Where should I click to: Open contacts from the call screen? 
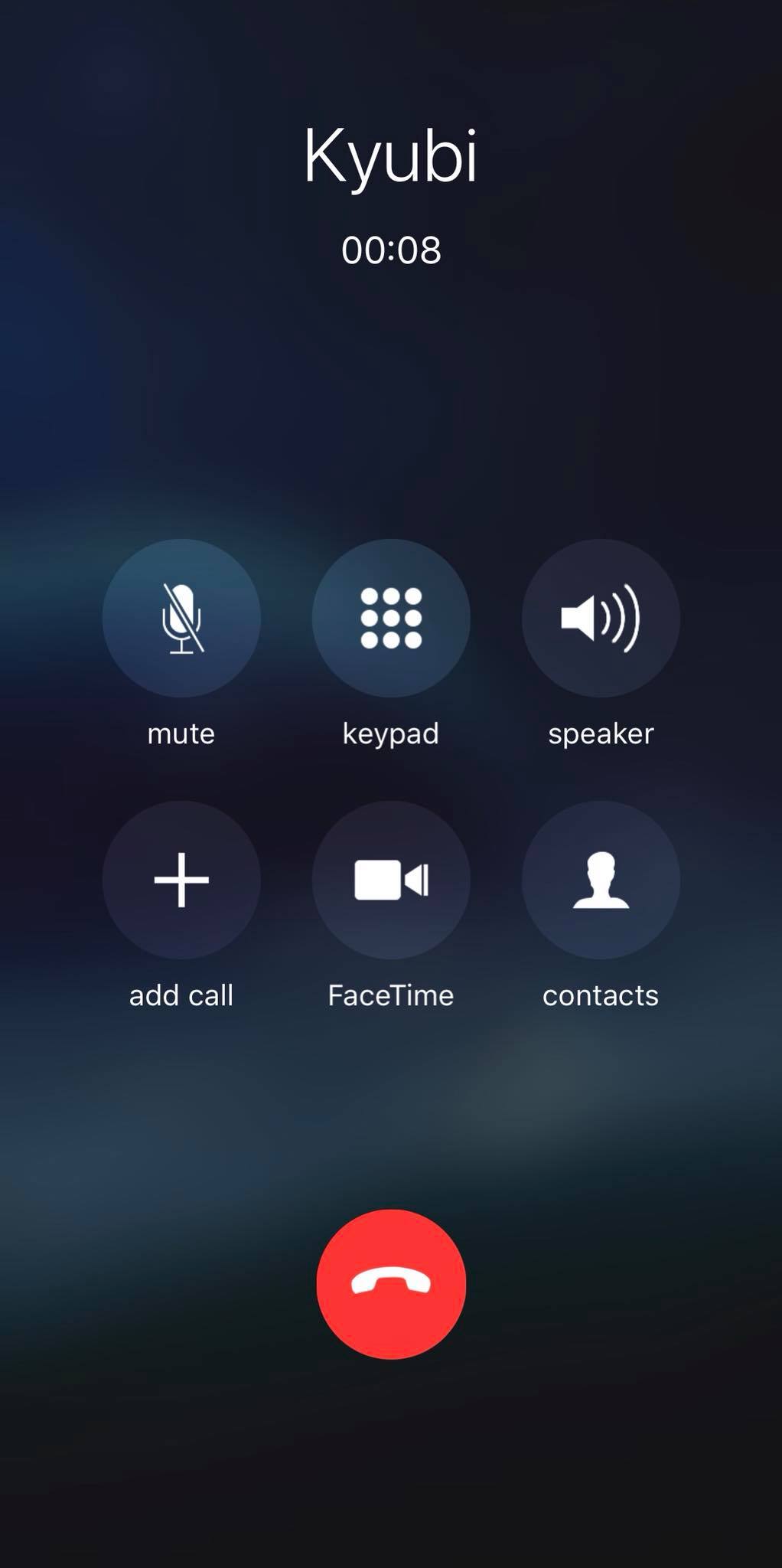[601, 880]
